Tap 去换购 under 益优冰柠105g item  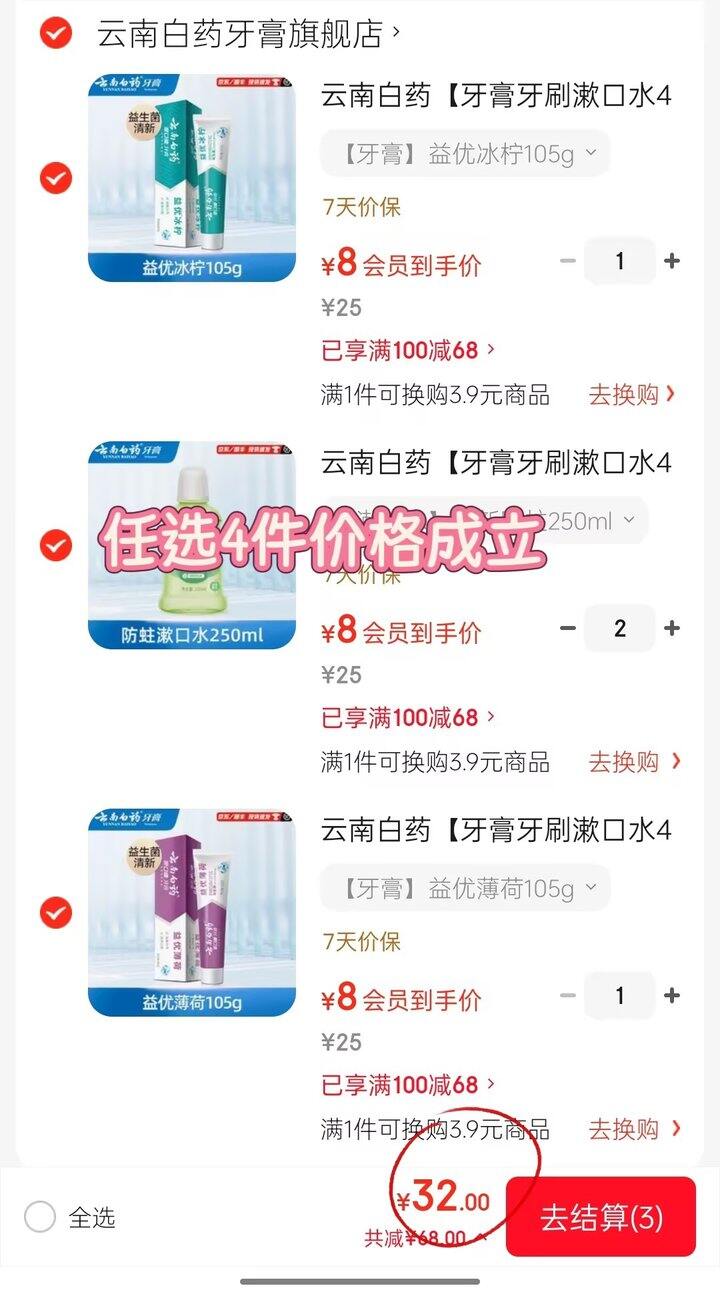633,395
